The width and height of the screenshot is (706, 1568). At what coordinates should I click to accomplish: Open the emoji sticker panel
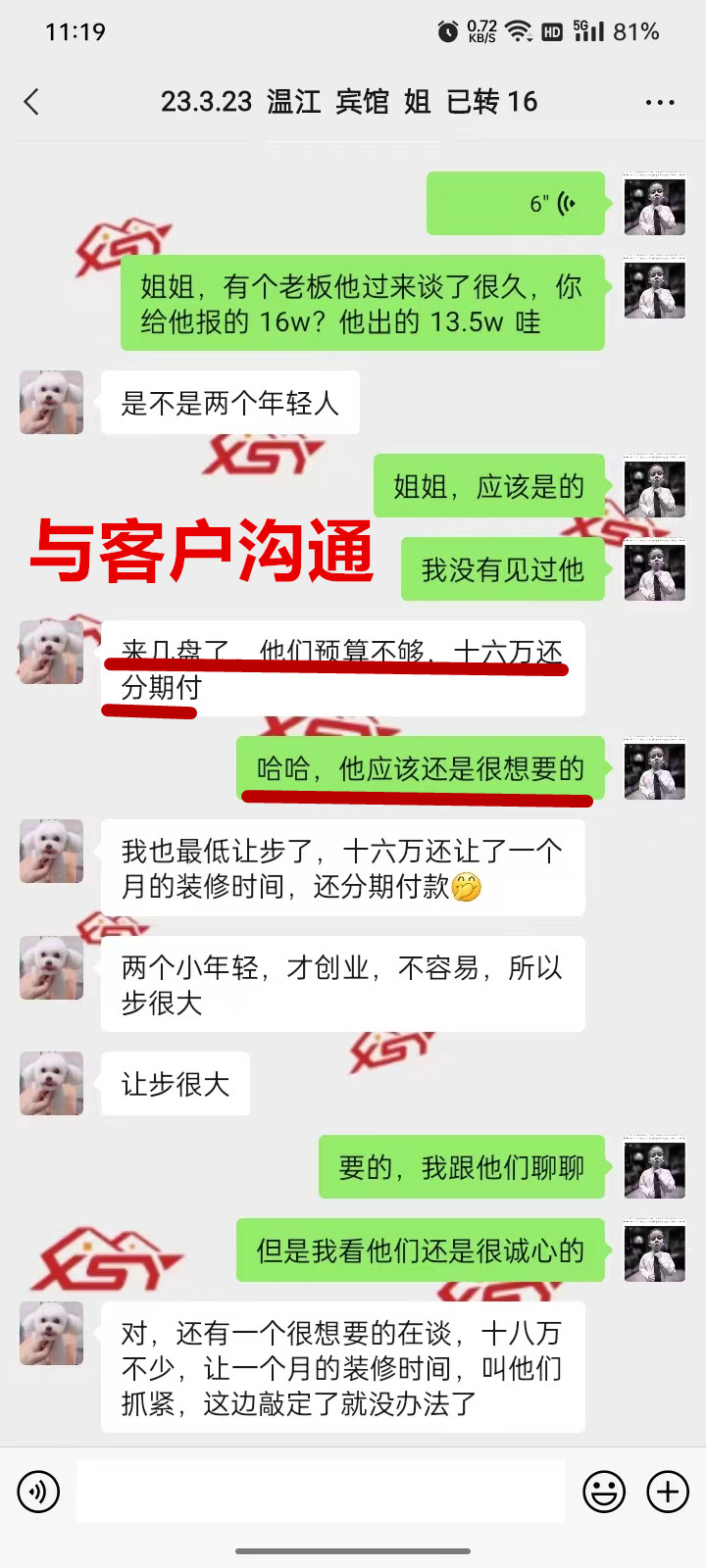click(x=604, y=1493)
